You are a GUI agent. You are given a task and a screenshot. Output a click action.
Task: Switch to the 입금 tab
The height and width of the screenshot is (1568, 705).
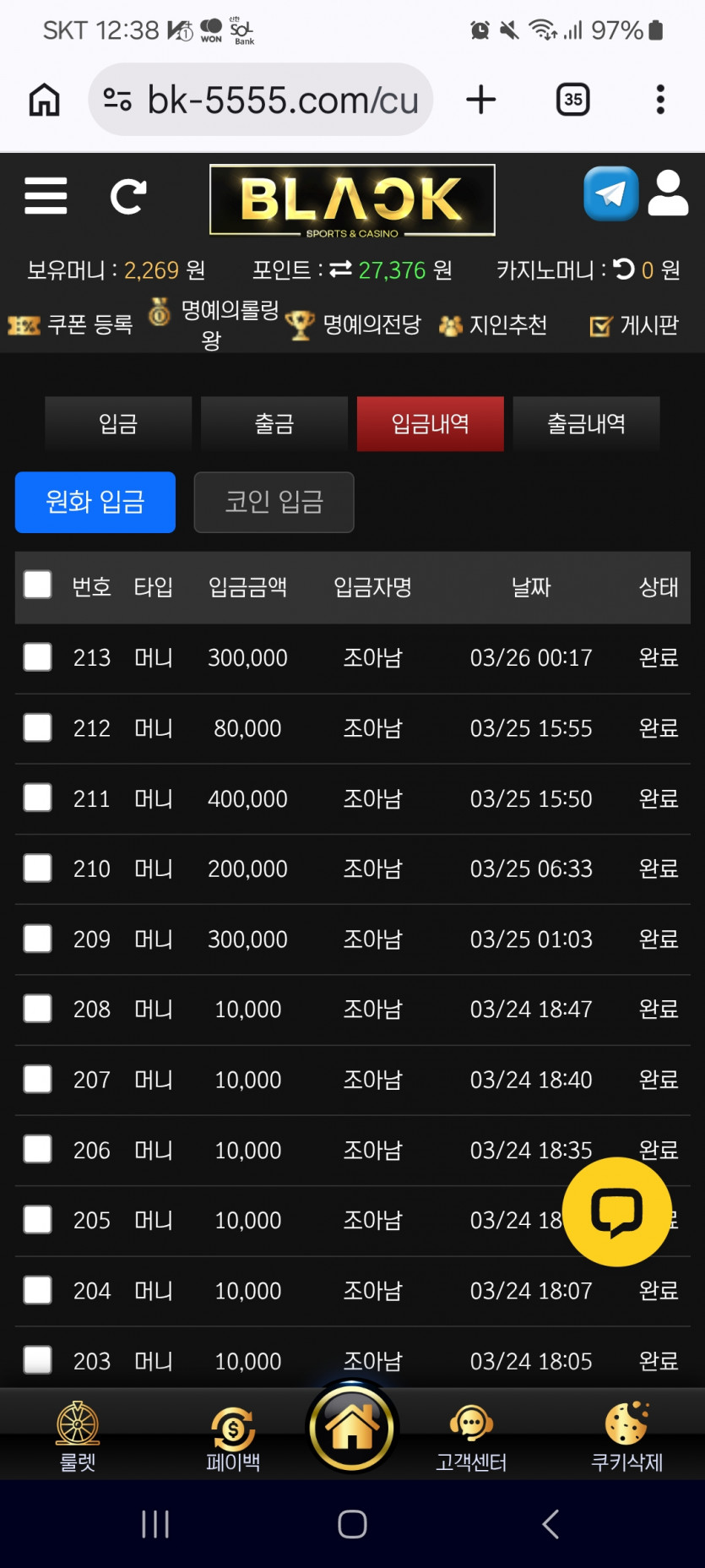pos(118,423)
